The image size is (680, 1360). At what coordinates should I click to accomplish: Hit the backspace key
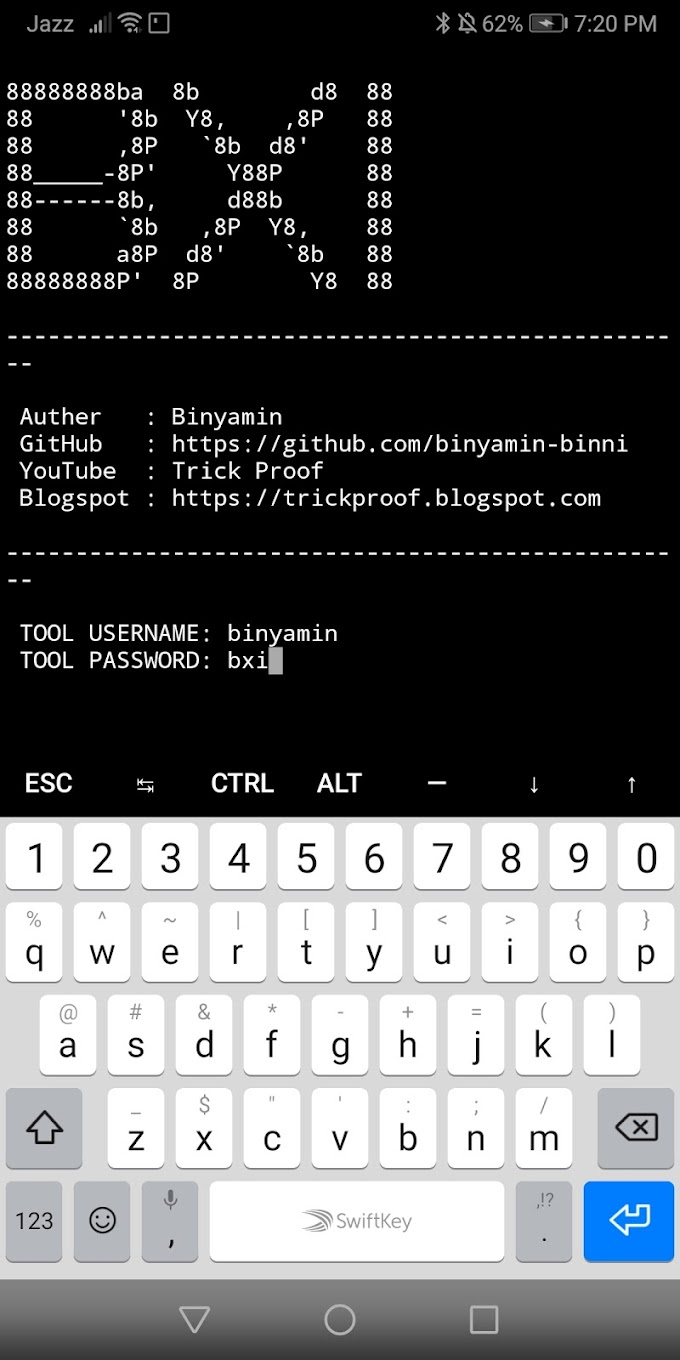(x=636, y=1128)
